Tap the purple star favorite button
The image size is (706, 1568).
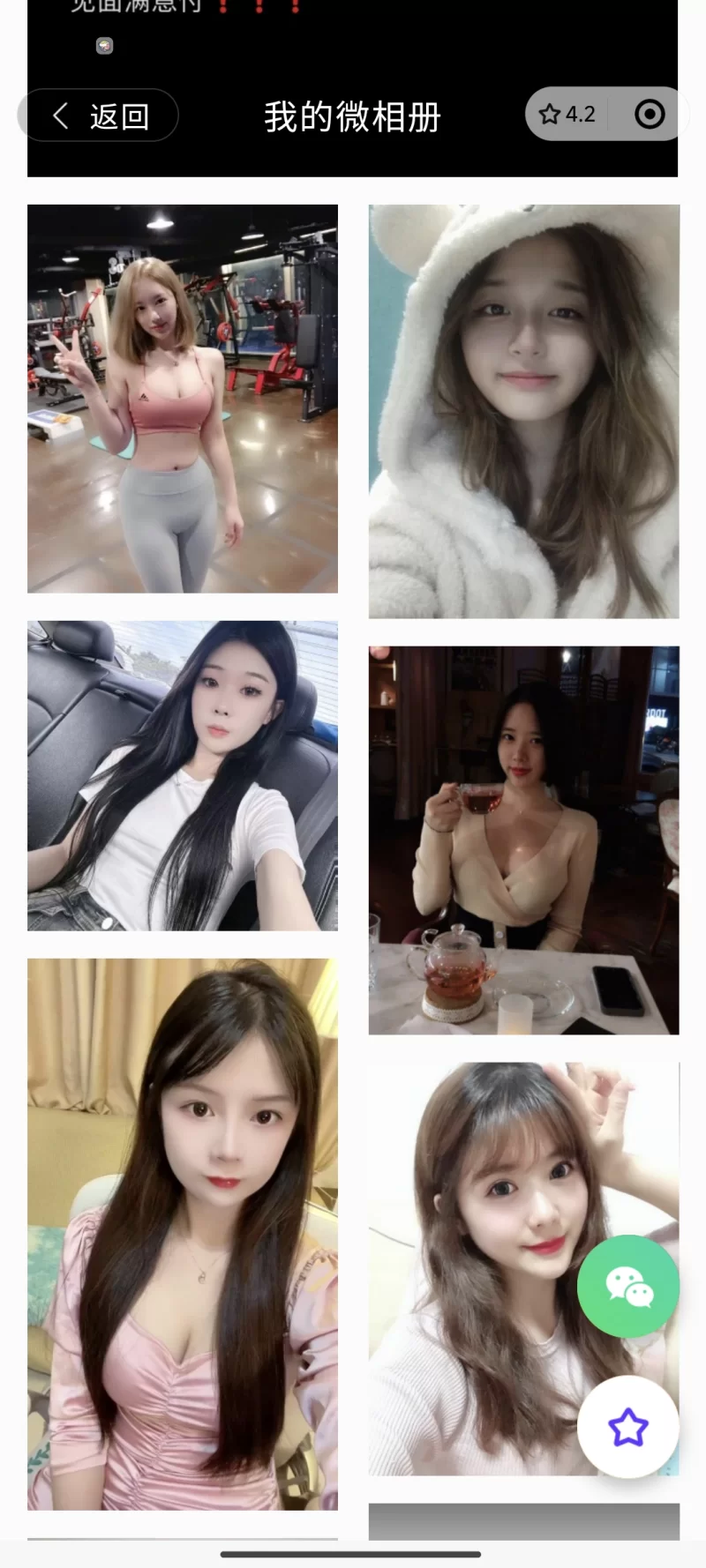pyautogui.click(x=628, y=1427)
